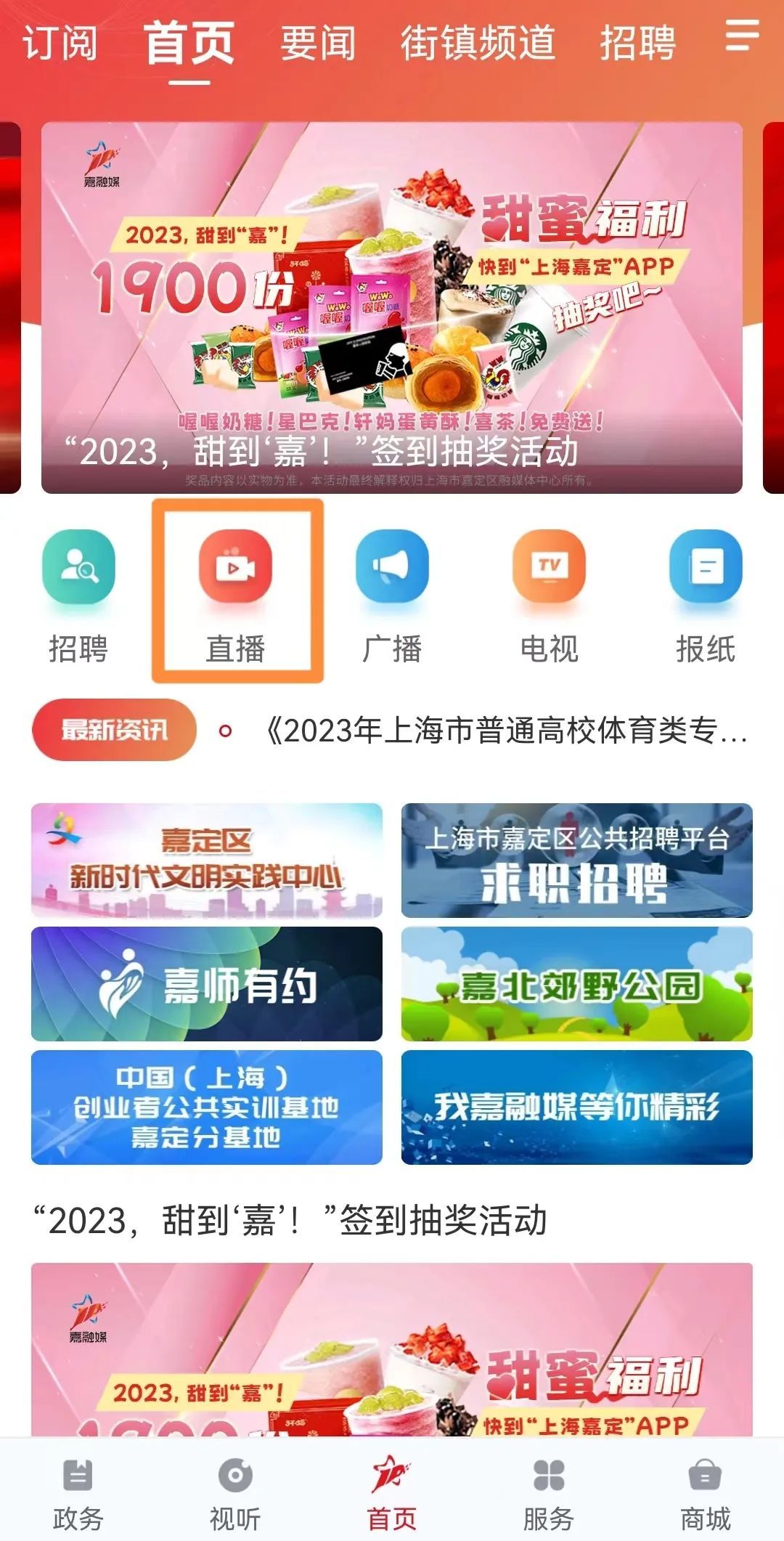Open the 求职招聘 recruitment platform card
Image resolution: width=784 pixels, height=1541 pixels.
click(577, 861)
